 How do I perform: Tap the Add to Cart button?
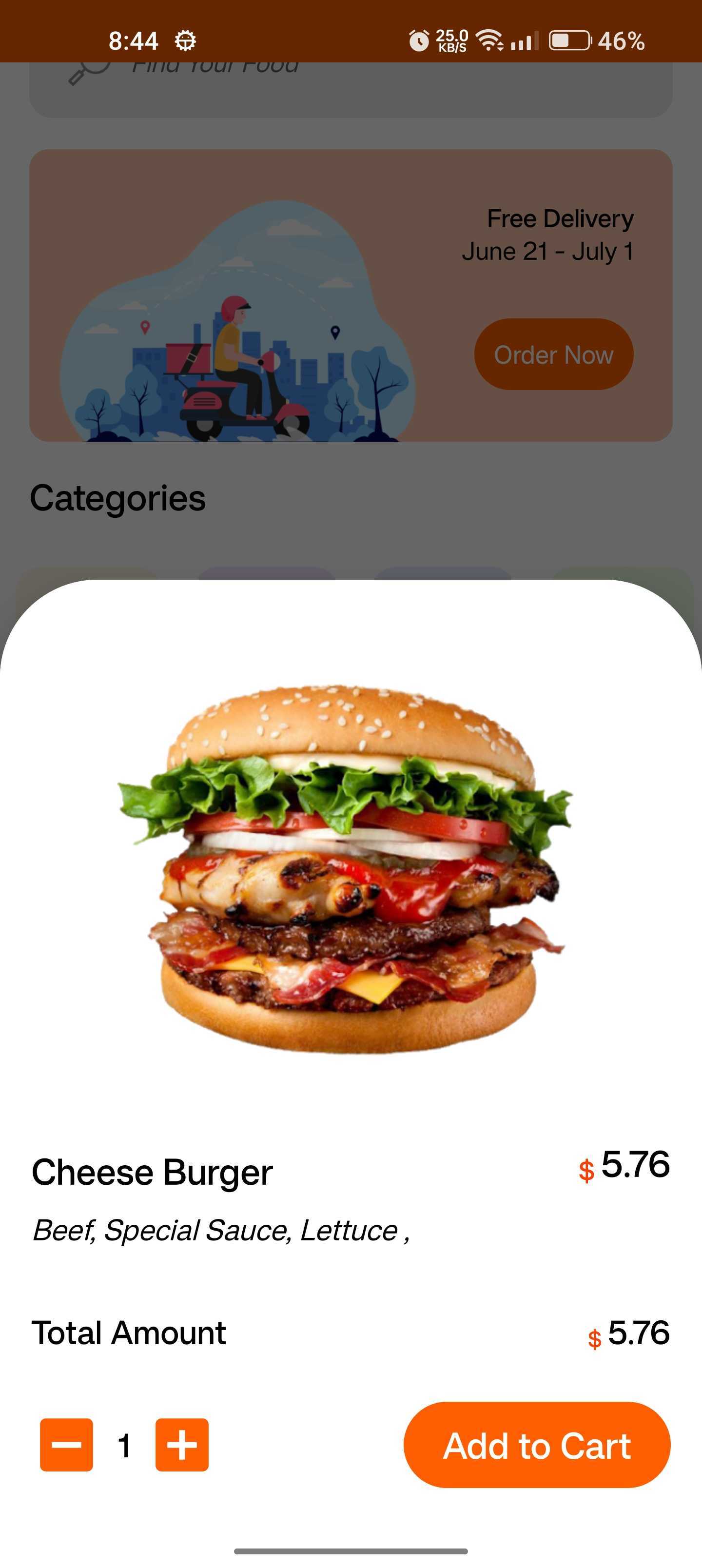[x=538, y=1446]
